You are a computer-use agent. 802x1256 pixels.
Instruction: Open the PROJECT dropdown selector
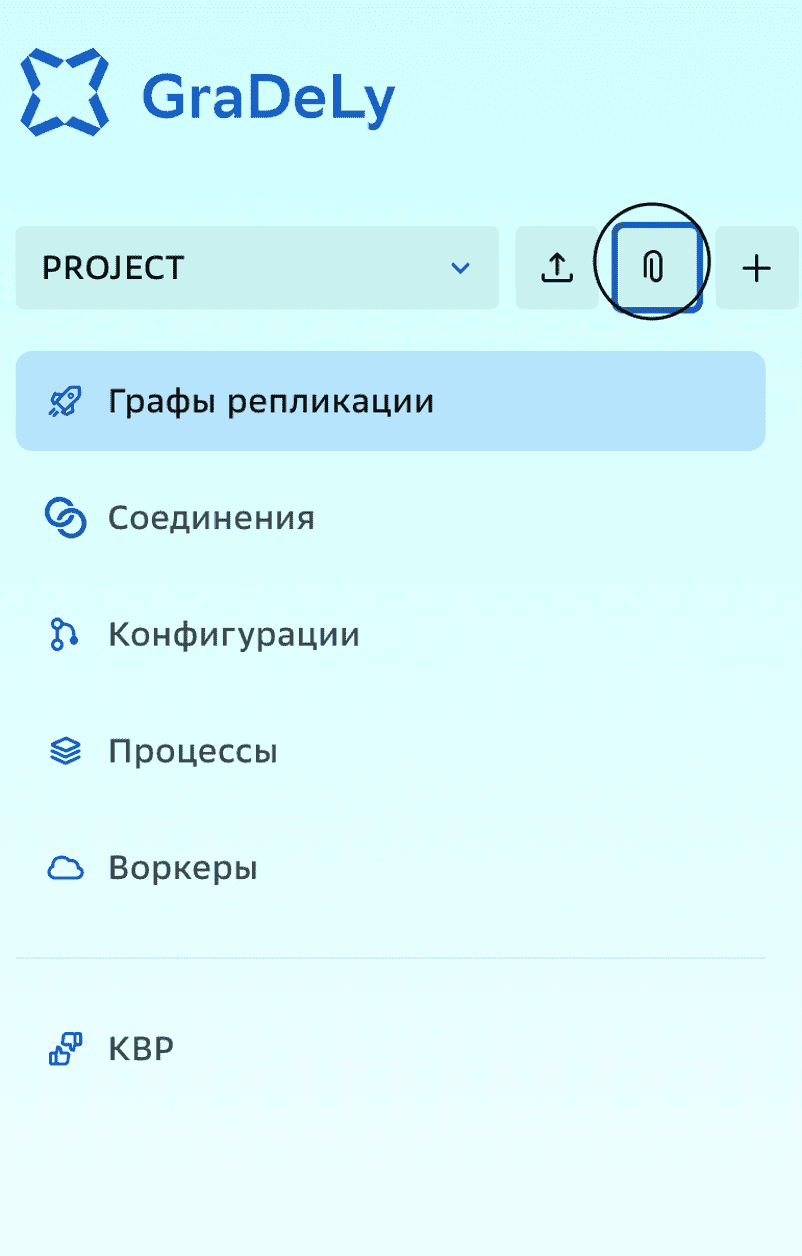tap(256, 268)
